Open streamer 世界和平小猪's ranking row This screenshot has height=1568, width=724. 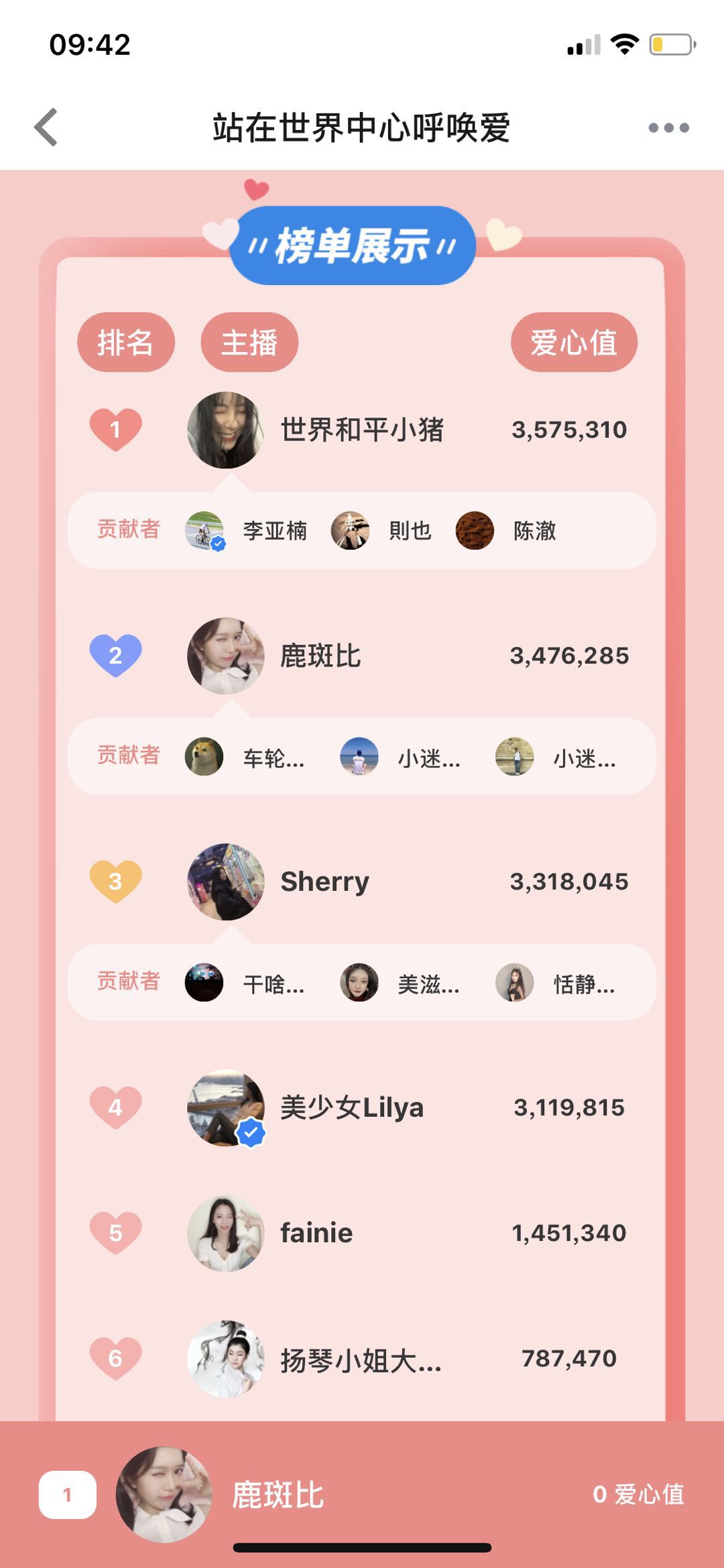(361, 430)
